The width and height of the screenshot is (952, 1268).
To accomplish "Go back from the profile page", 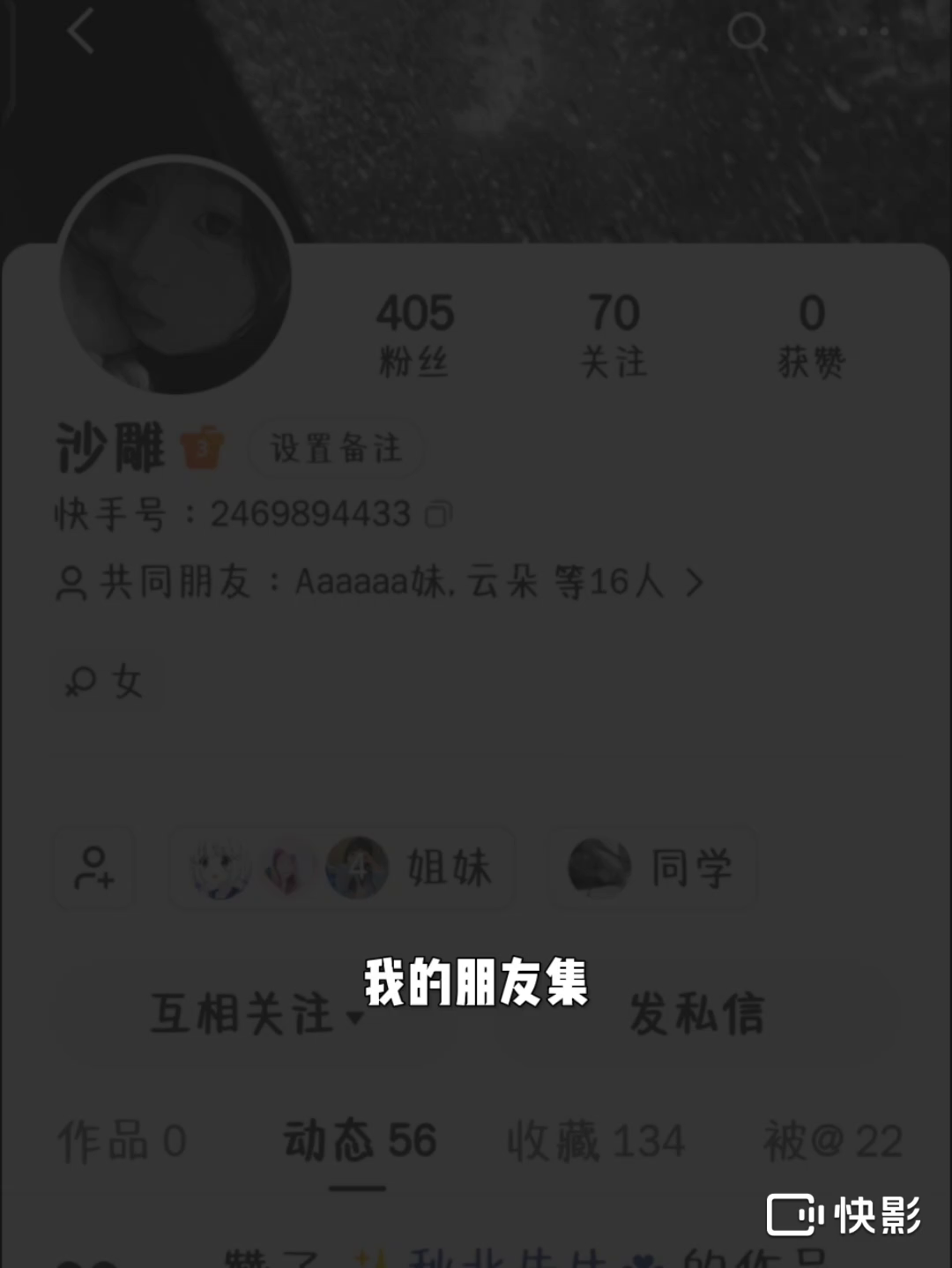I will point(80,33).
